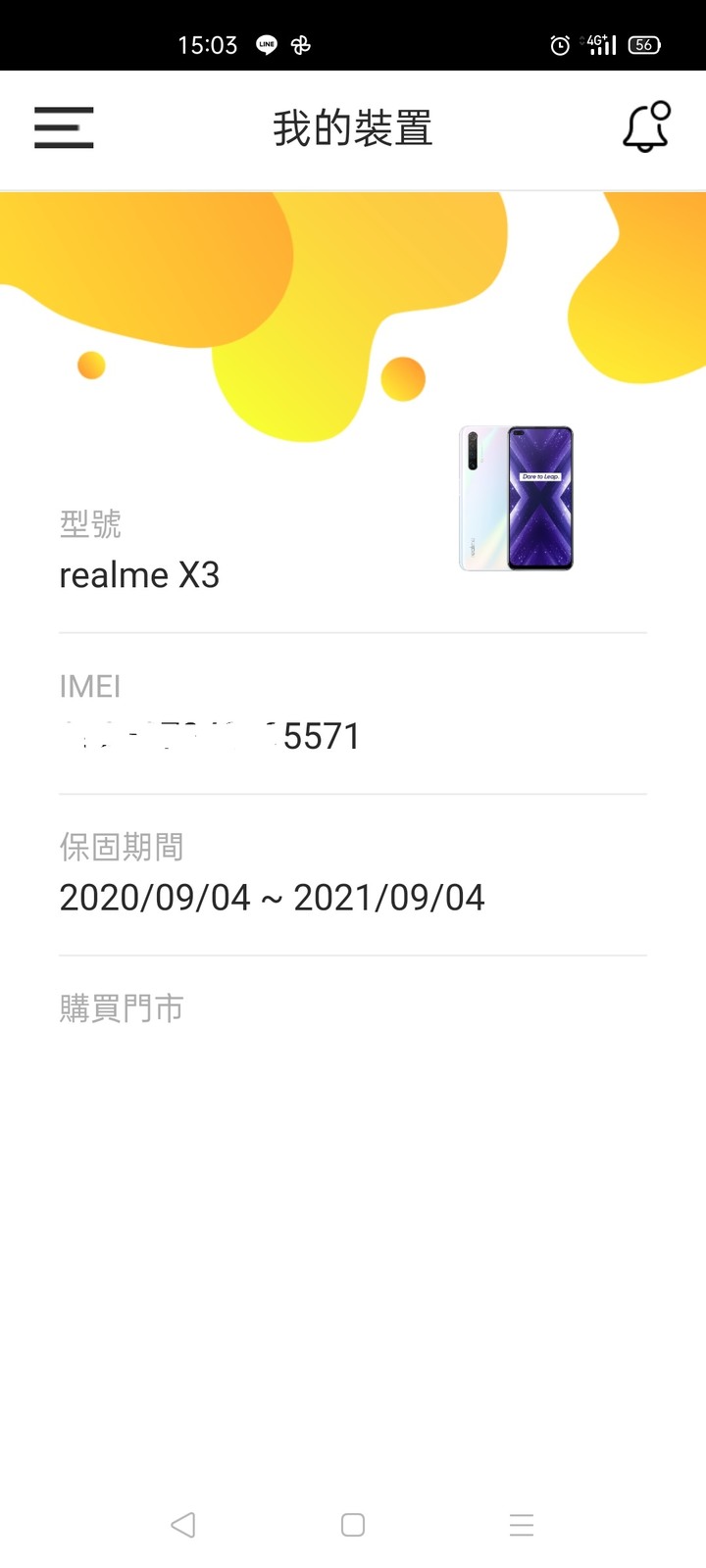Open the recent apps button
706x1568 pixels.
tap(522, 1524)
